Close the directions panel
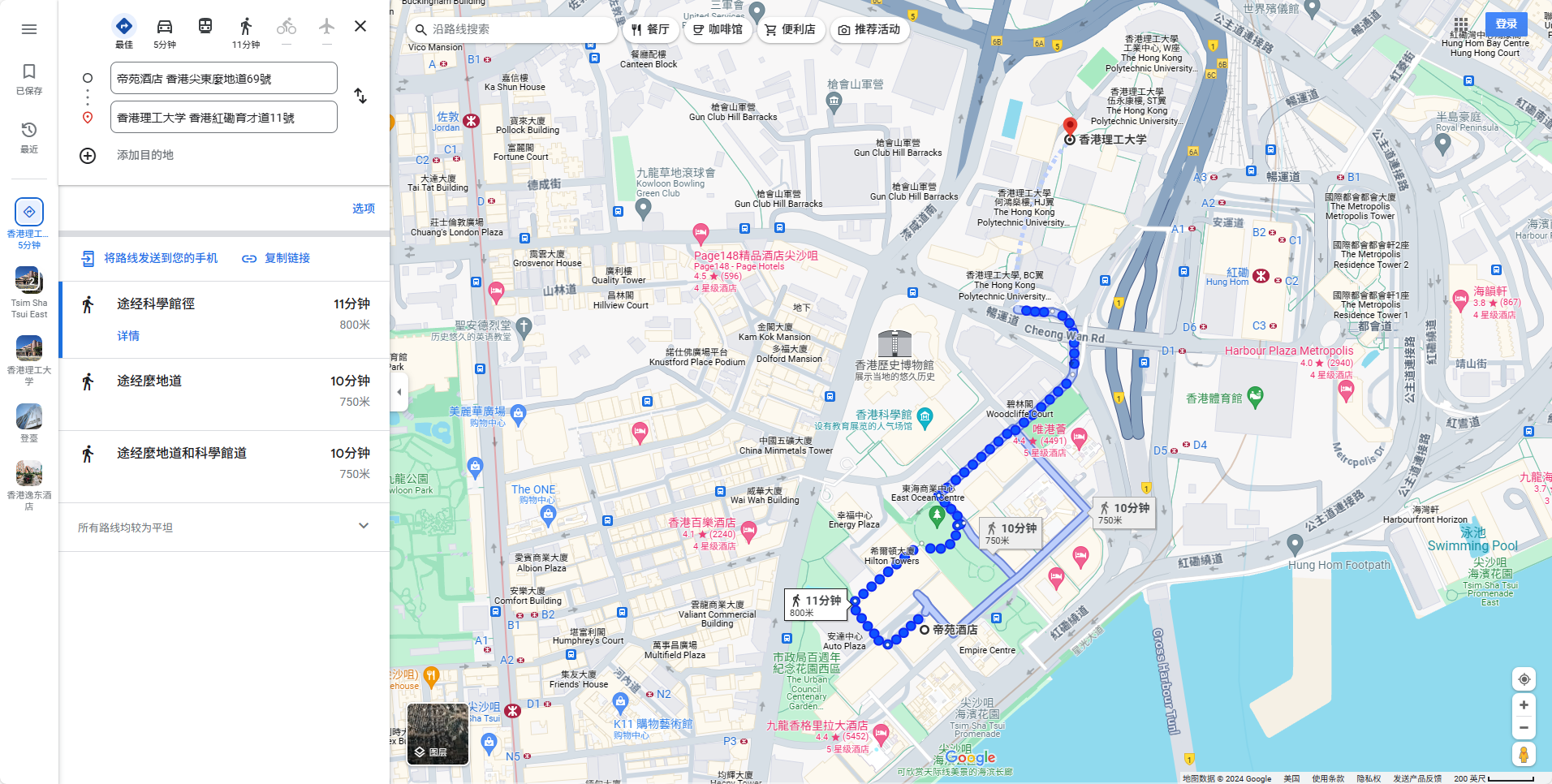1552x784 pixels. 360,27
